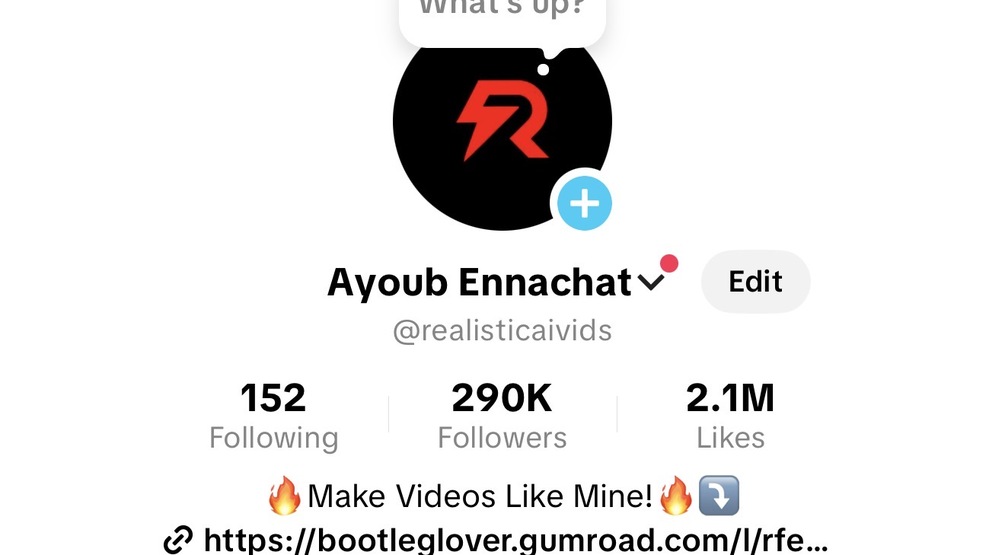This screenshot has height=555, width=1005.
Task: Tap the blue plus badge on the avatar
Action: 584,204
